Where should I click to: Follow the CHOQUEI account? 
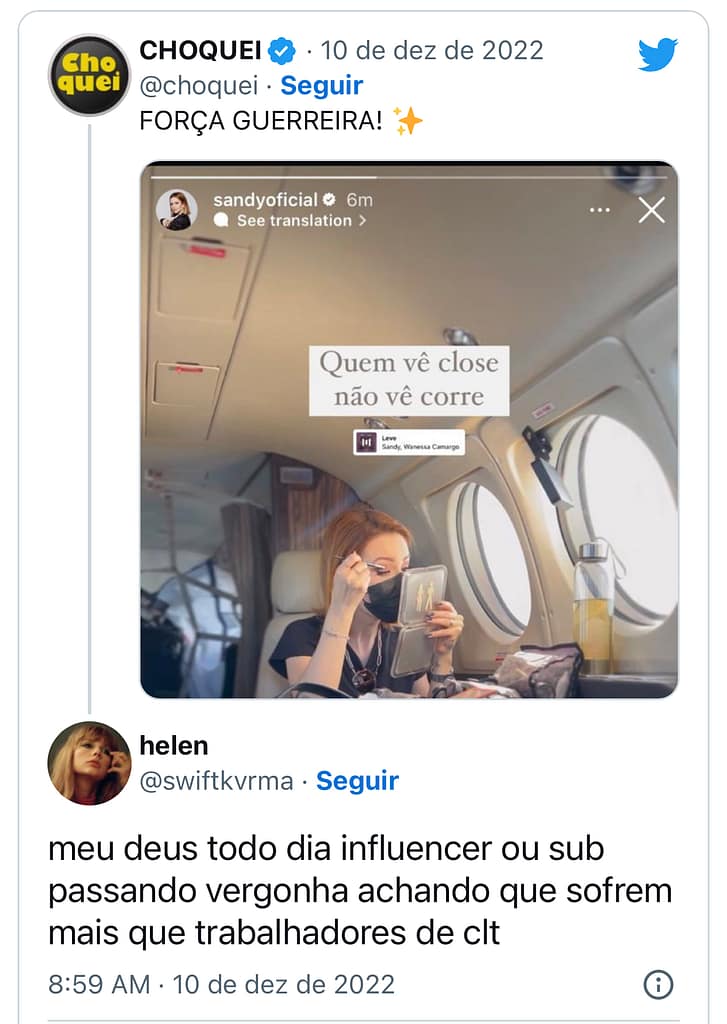pyautogui.click(x=321, y=86)
